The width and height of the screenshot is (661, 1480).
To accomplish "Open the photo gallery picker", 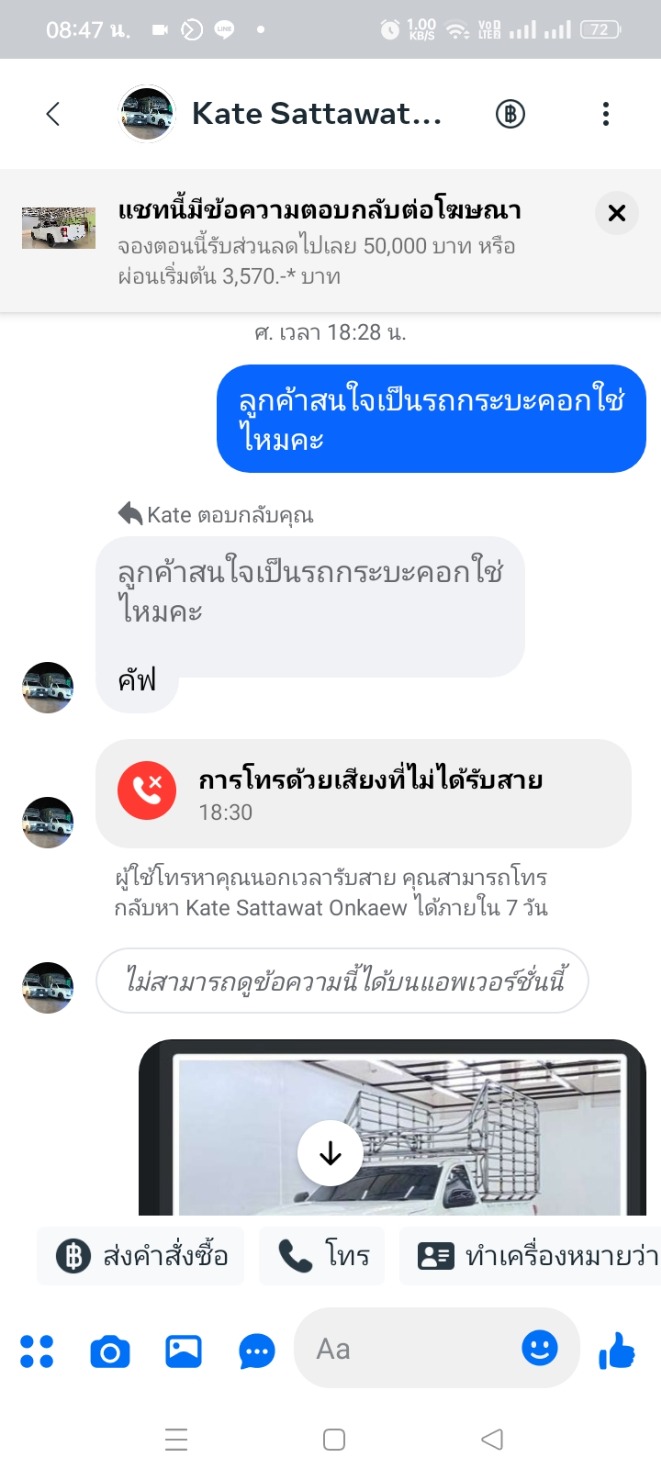I will click(x=184, y=1351).
